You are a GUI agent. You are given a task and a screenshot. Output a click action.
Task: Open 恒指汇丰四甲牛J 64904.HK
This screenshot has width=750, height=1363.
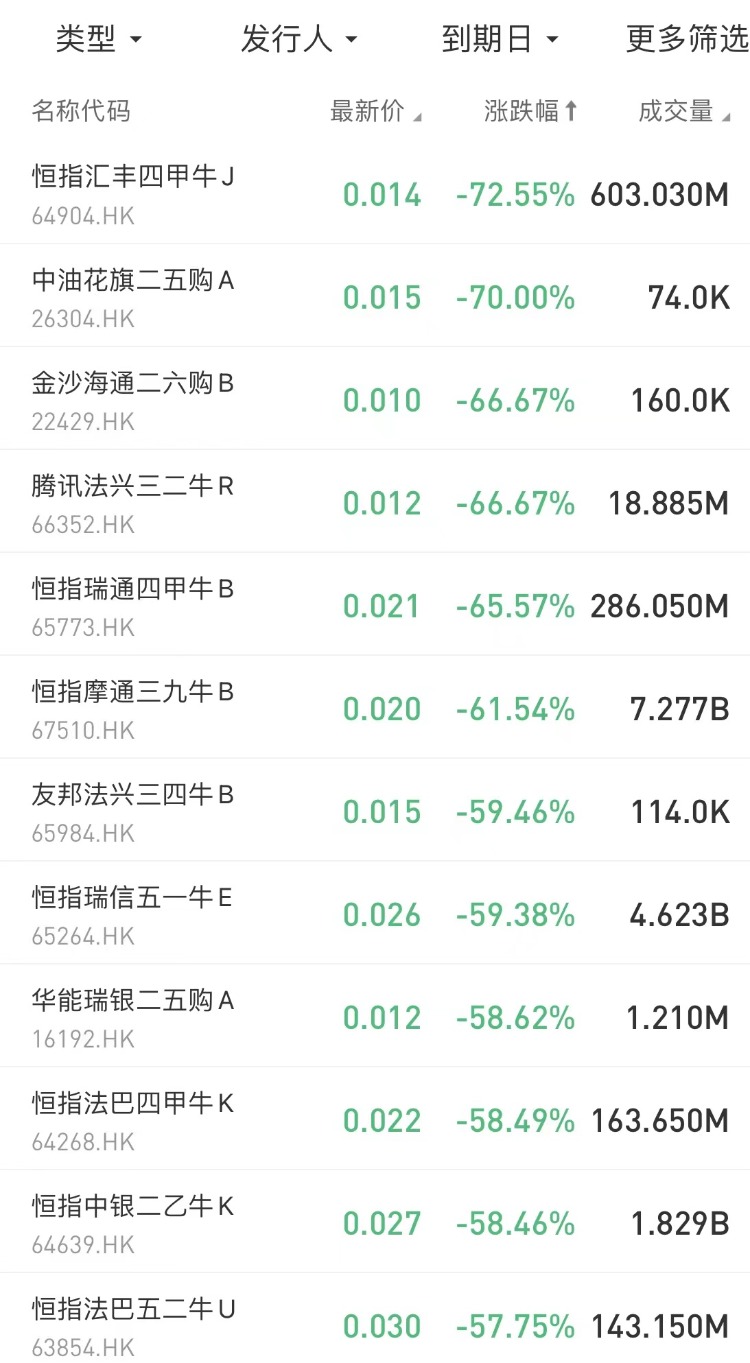[375, 194]
